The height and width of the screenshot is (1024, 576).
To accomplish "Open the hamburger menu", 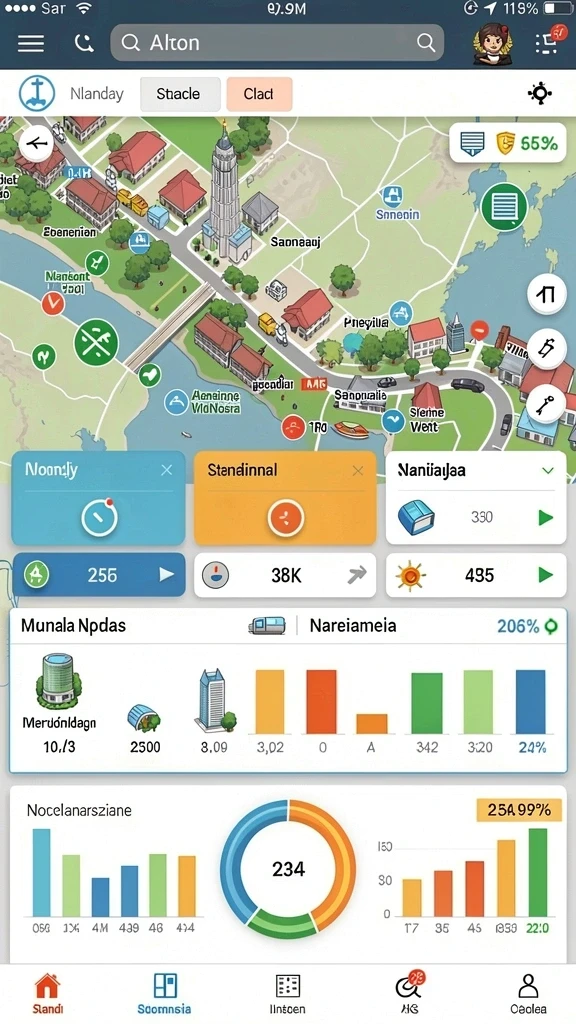I will 31,43.
